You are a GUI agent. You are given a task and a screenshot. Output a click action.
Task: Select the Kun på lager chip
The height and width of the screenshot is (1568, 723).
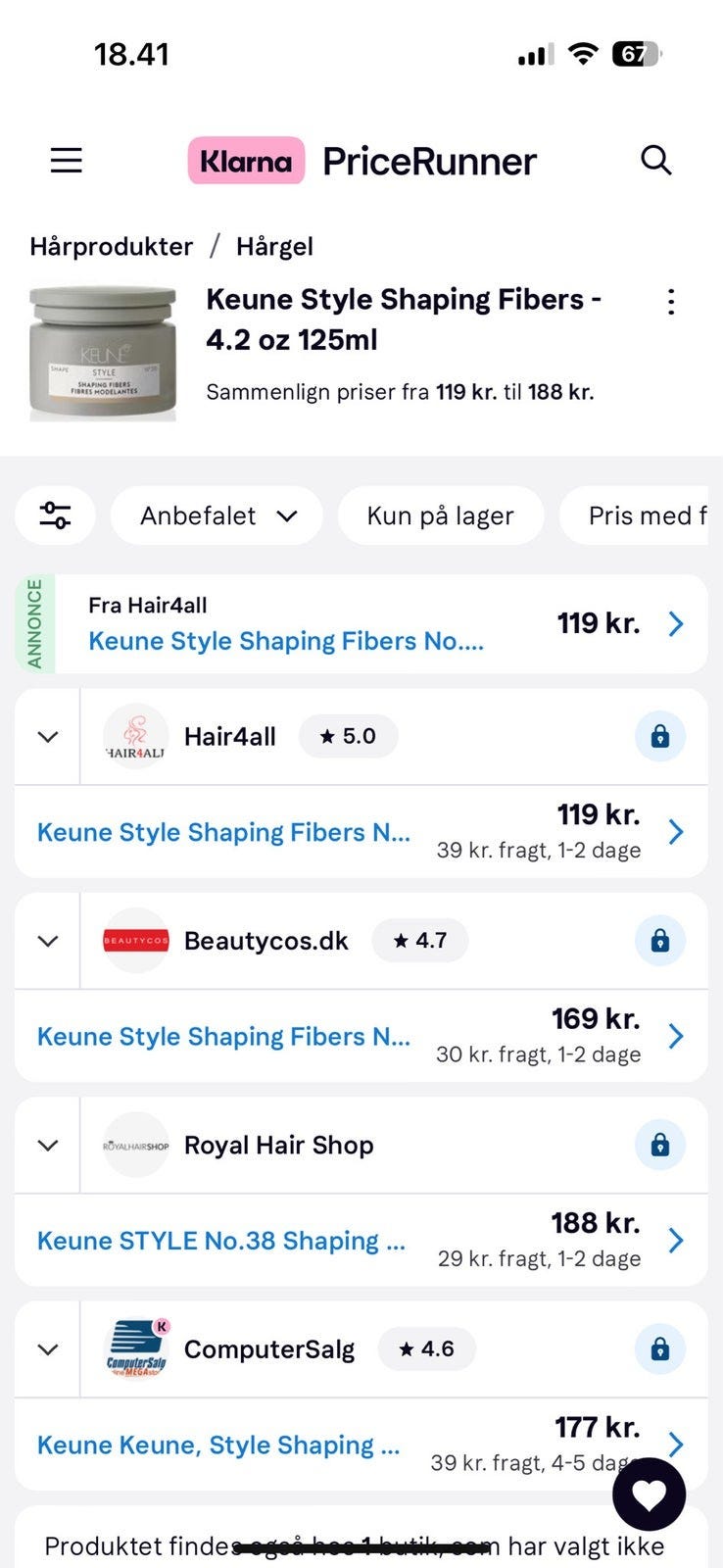tap(440, 515)
